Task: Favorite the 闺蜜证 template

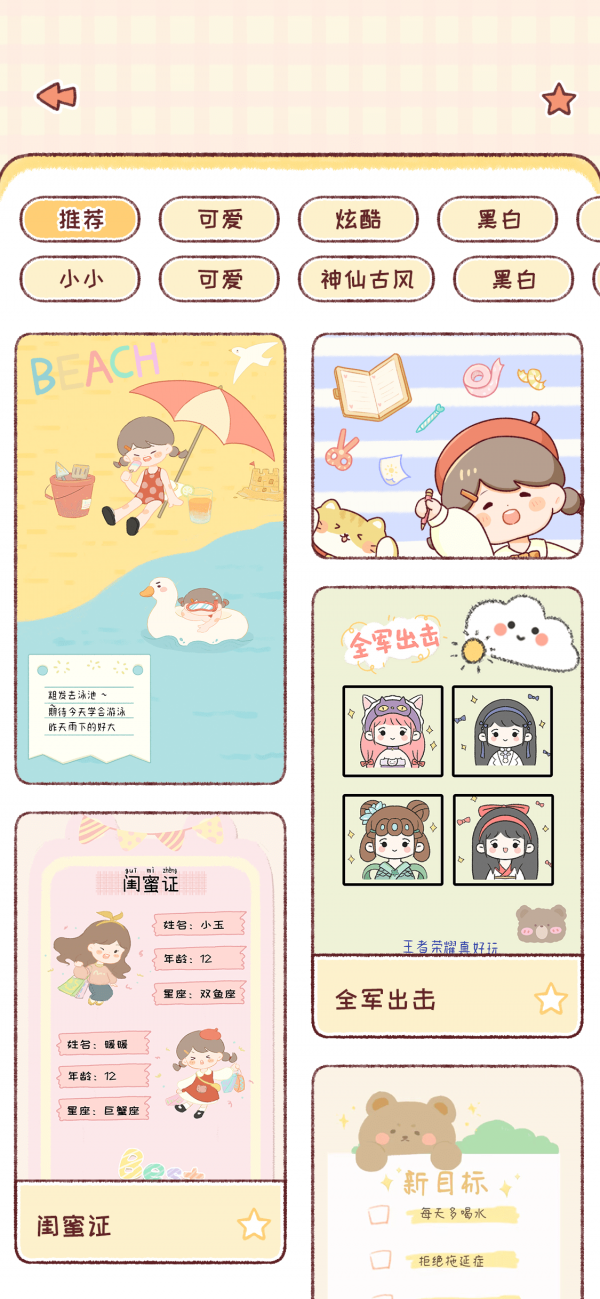Action: click(x=253, y=1224)
